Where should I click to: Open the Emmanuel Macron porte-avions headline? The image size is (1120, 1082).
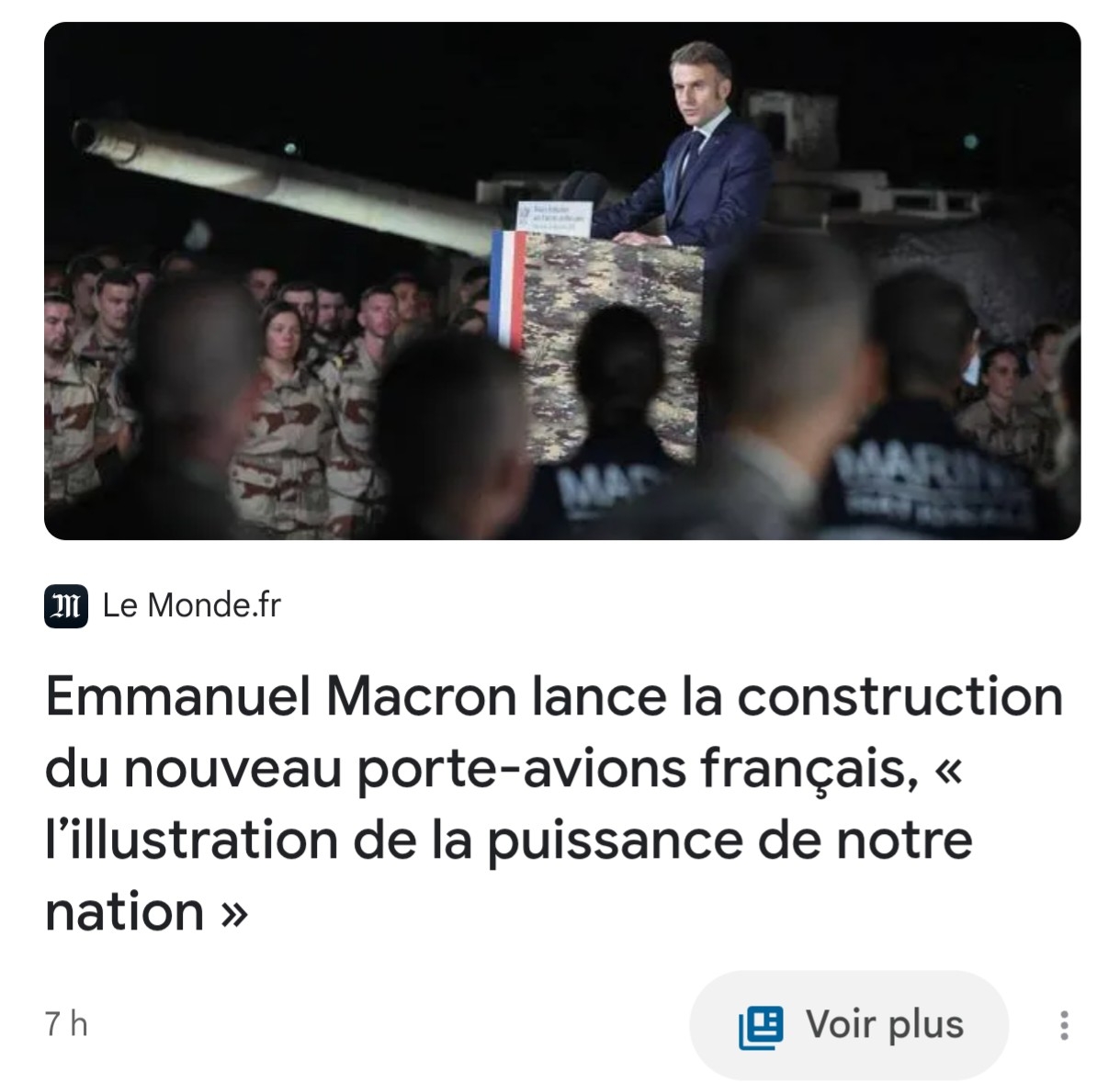[x=551, y=803]
